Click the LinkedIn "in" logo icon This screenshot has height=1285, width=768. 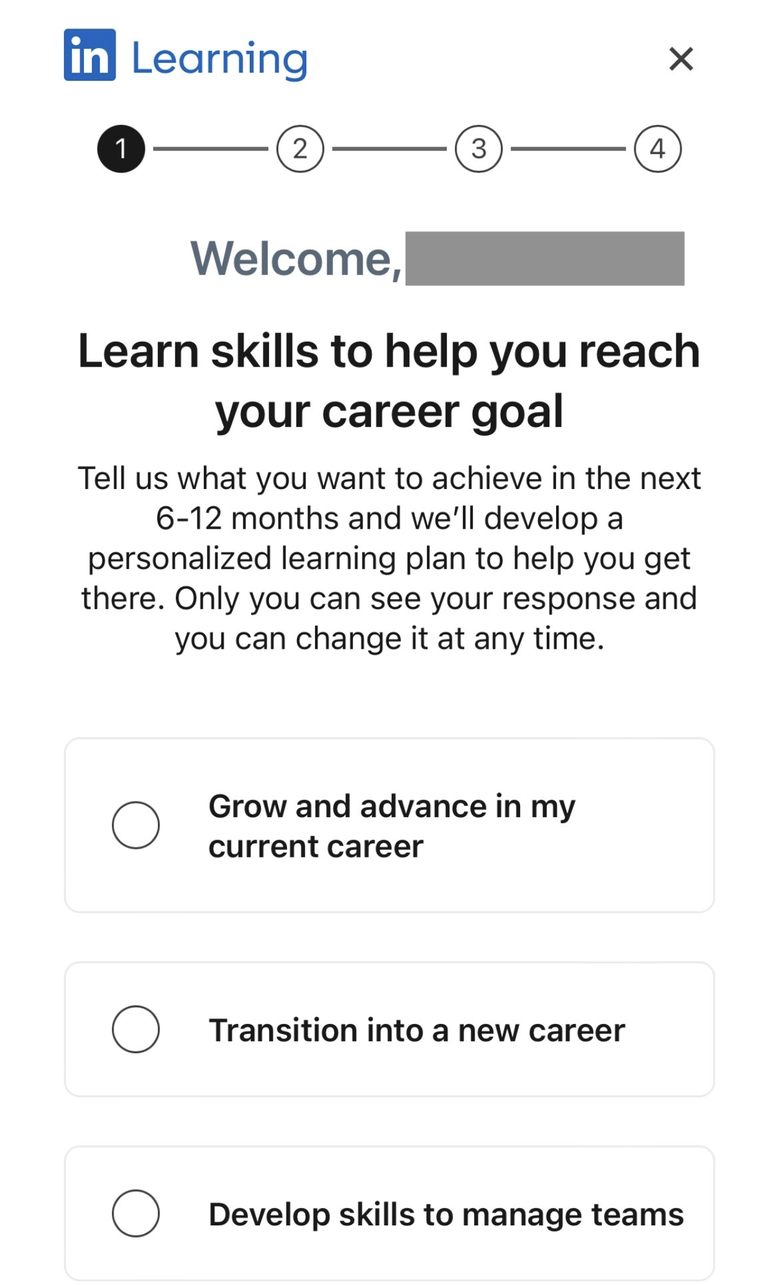click(x=90, y=56)
